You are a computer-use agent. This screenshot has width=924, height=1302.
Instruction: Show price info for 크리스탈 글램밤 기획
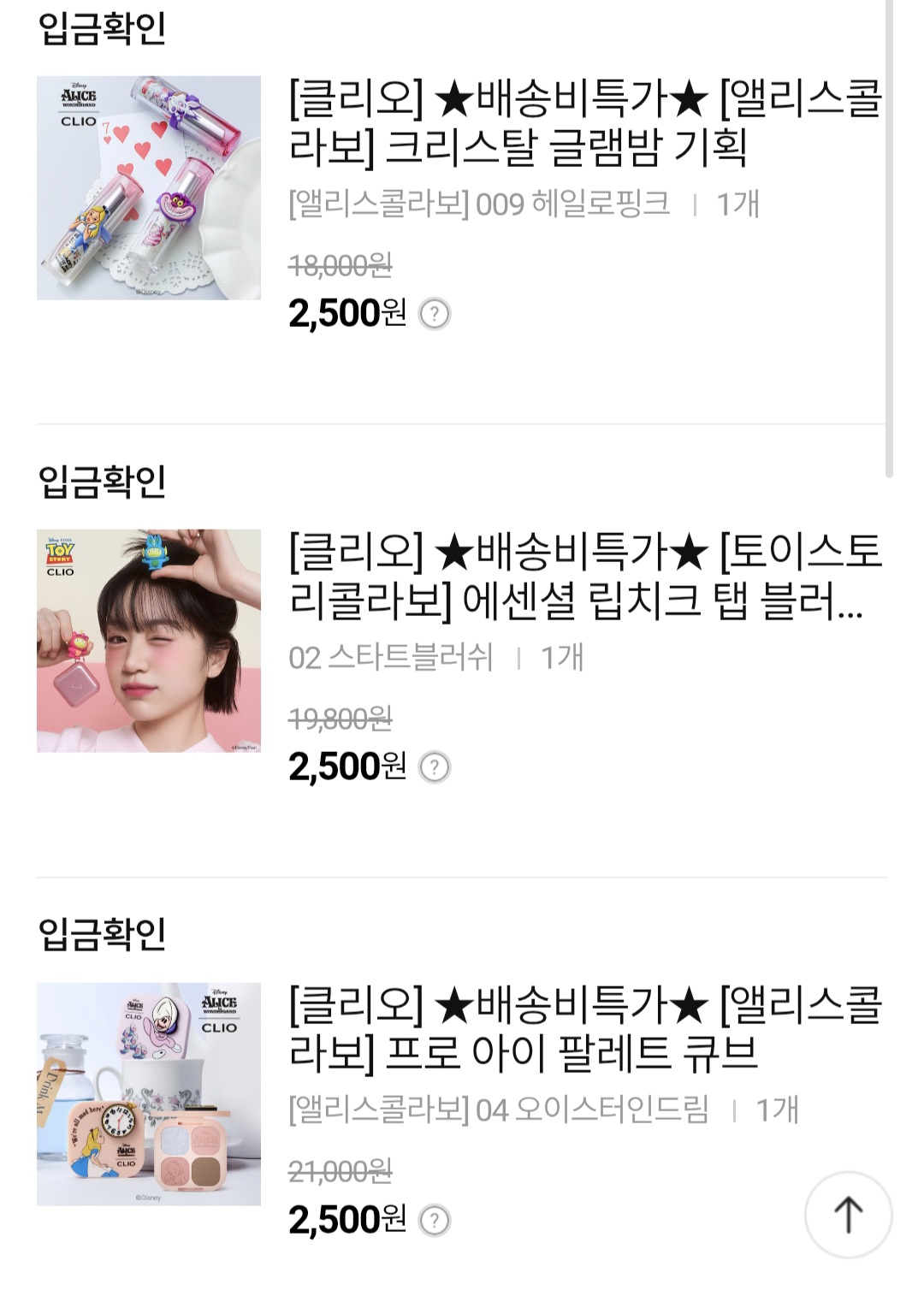click(435, 314)
